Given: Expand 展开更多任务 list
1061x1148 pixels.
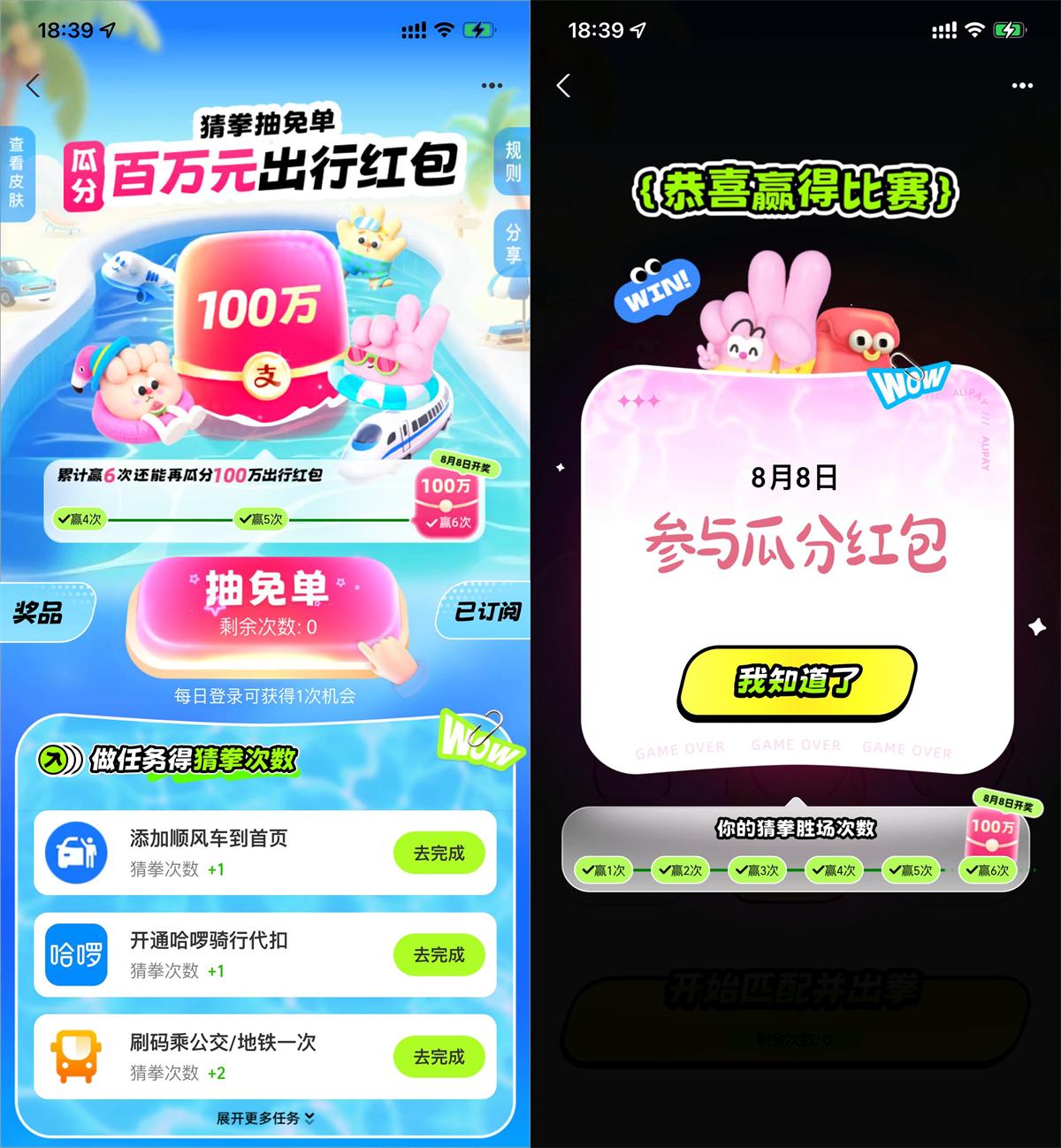Looking at the screenshot, I should (265, 1118).
